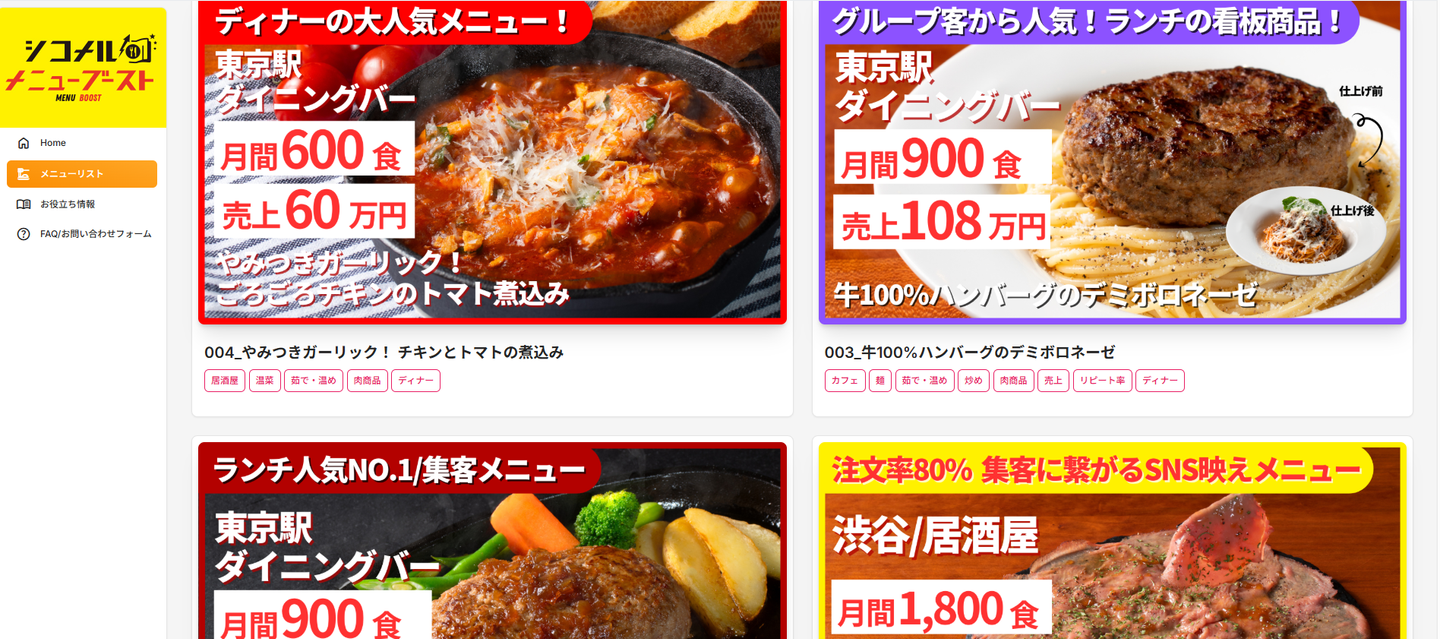
Task: Filter by the リピート率 tag
Action: (1103, 381)
